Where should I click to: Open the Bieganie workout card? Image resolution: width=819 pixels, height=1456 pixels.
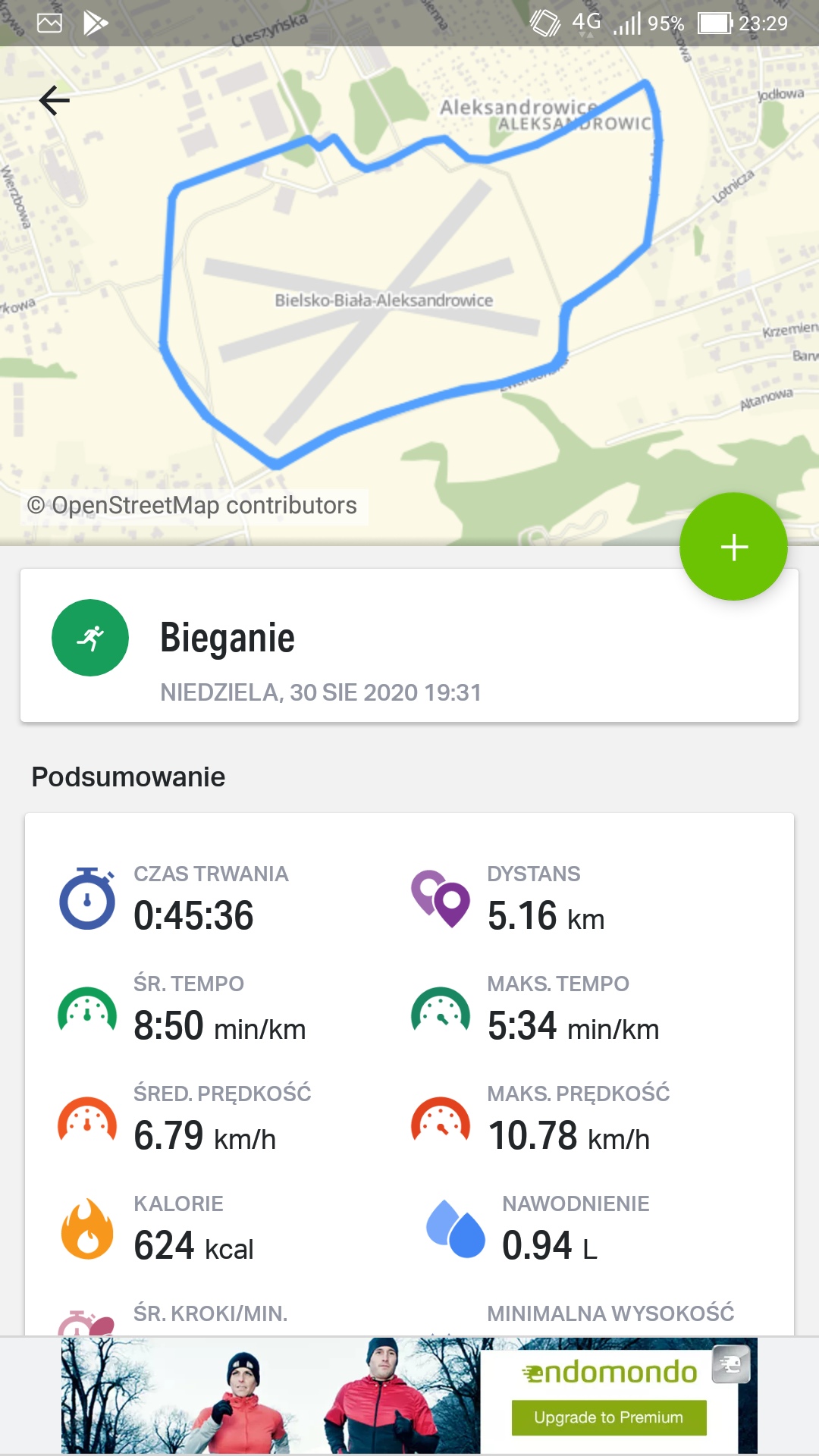coord(409,645)
